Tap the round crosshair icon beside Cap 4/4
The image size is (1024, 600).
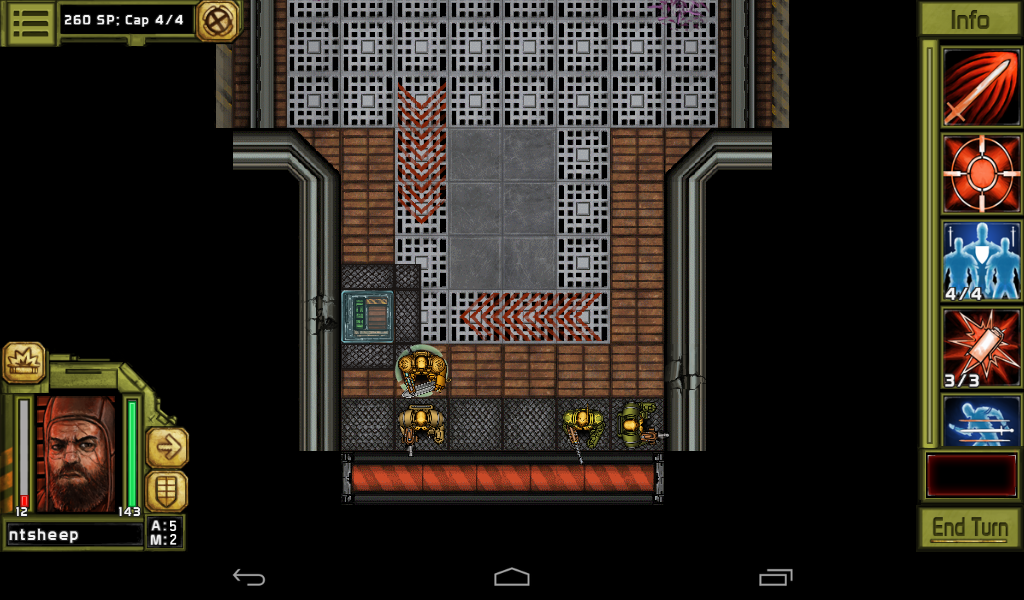click(217, 21)
